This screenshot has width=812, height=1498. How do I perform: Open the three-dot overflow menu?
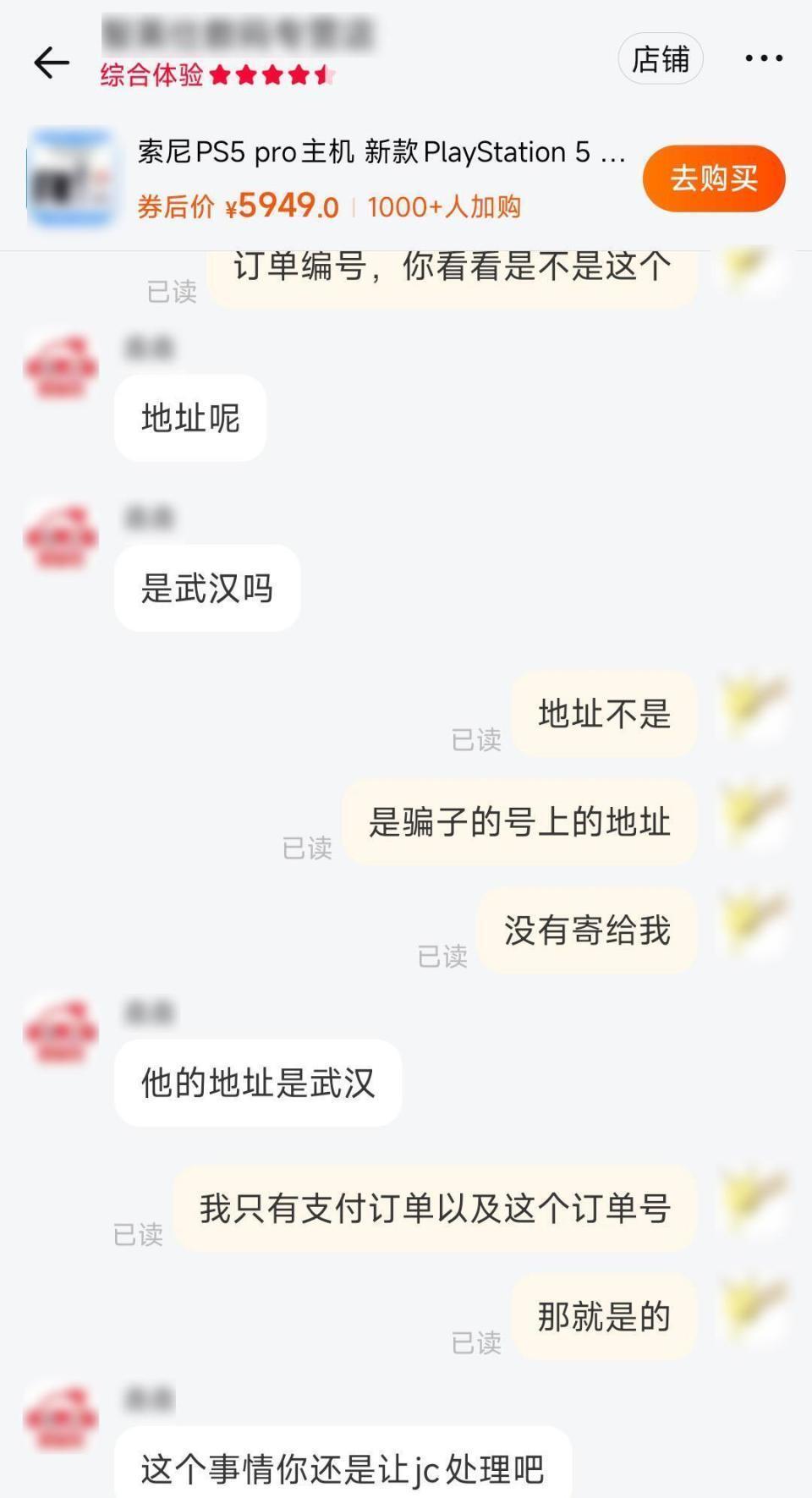tap(763, 58)
